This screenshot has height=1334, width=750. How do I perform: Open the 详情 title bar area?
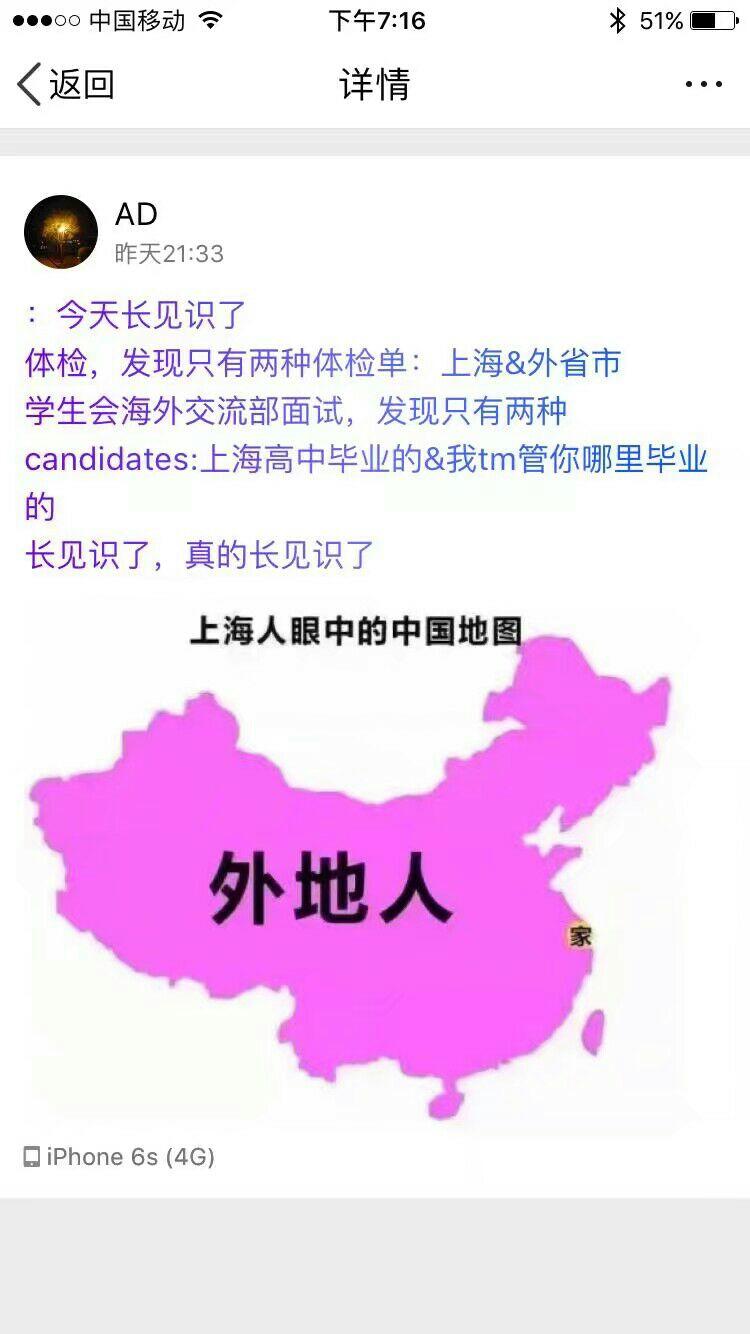click(375, 85)
